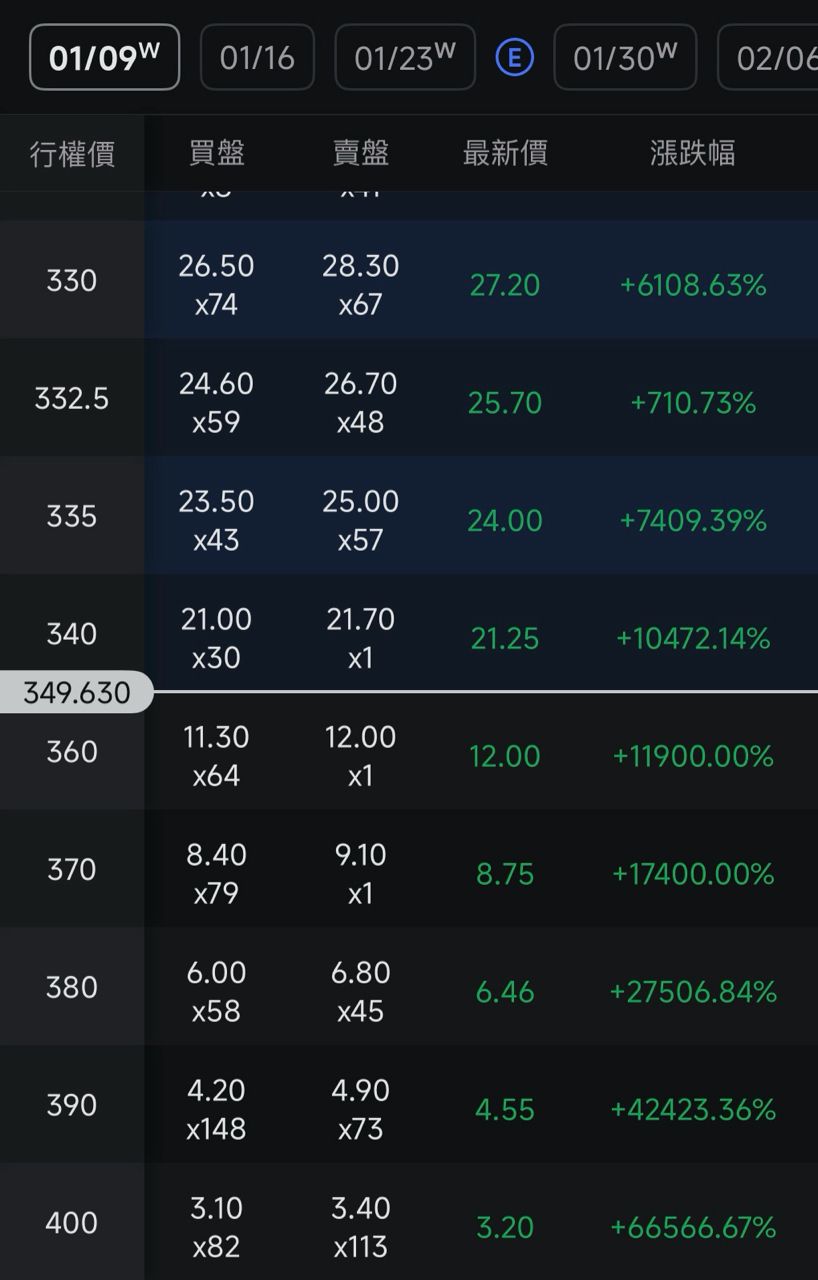818x1280 pixels.
Task: Open the 360 strike option row
Action: click(x=72, y=752)
